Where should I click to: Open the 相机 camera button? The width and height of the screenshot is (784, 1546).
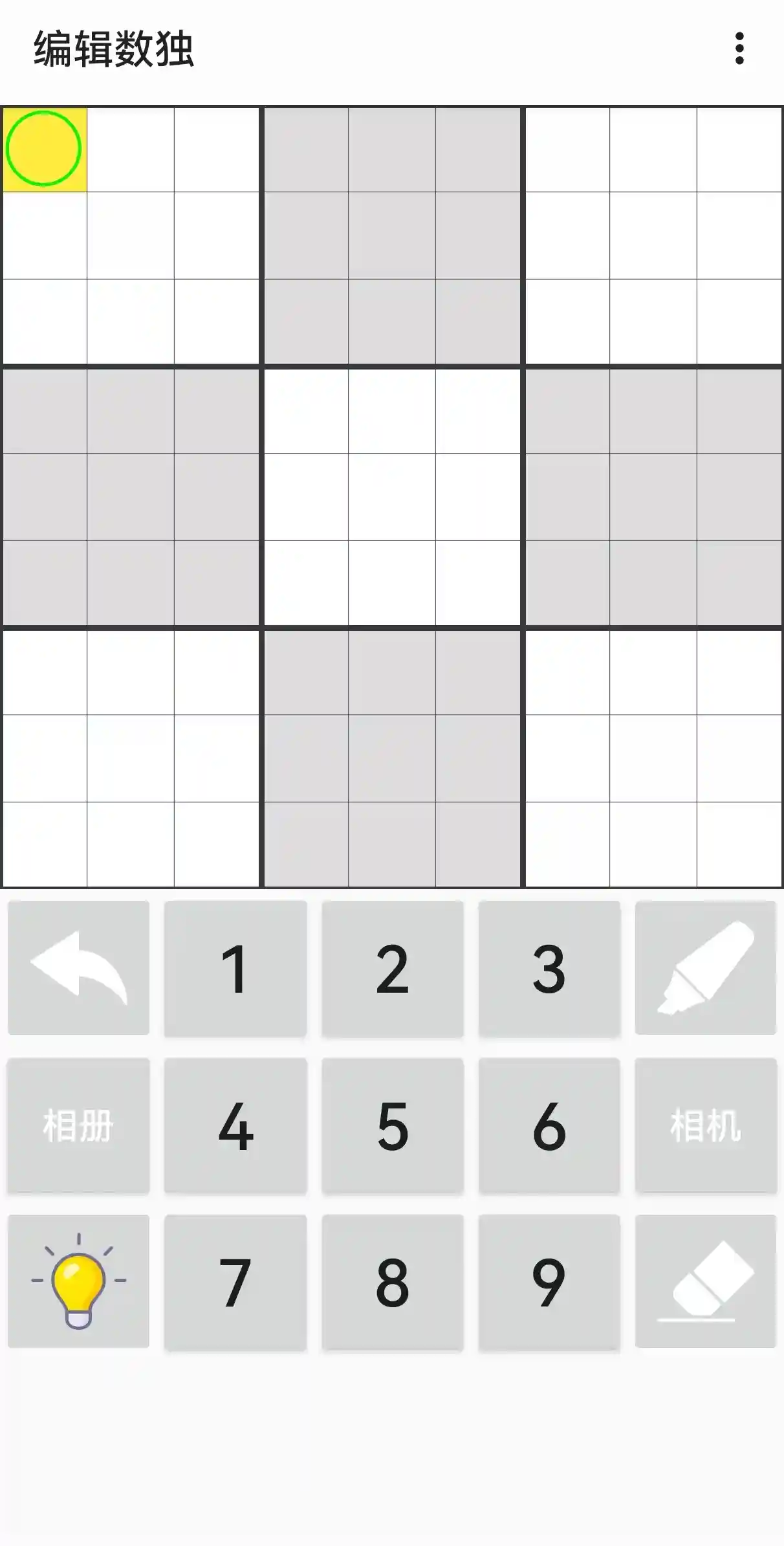[x=705, y=1125]
